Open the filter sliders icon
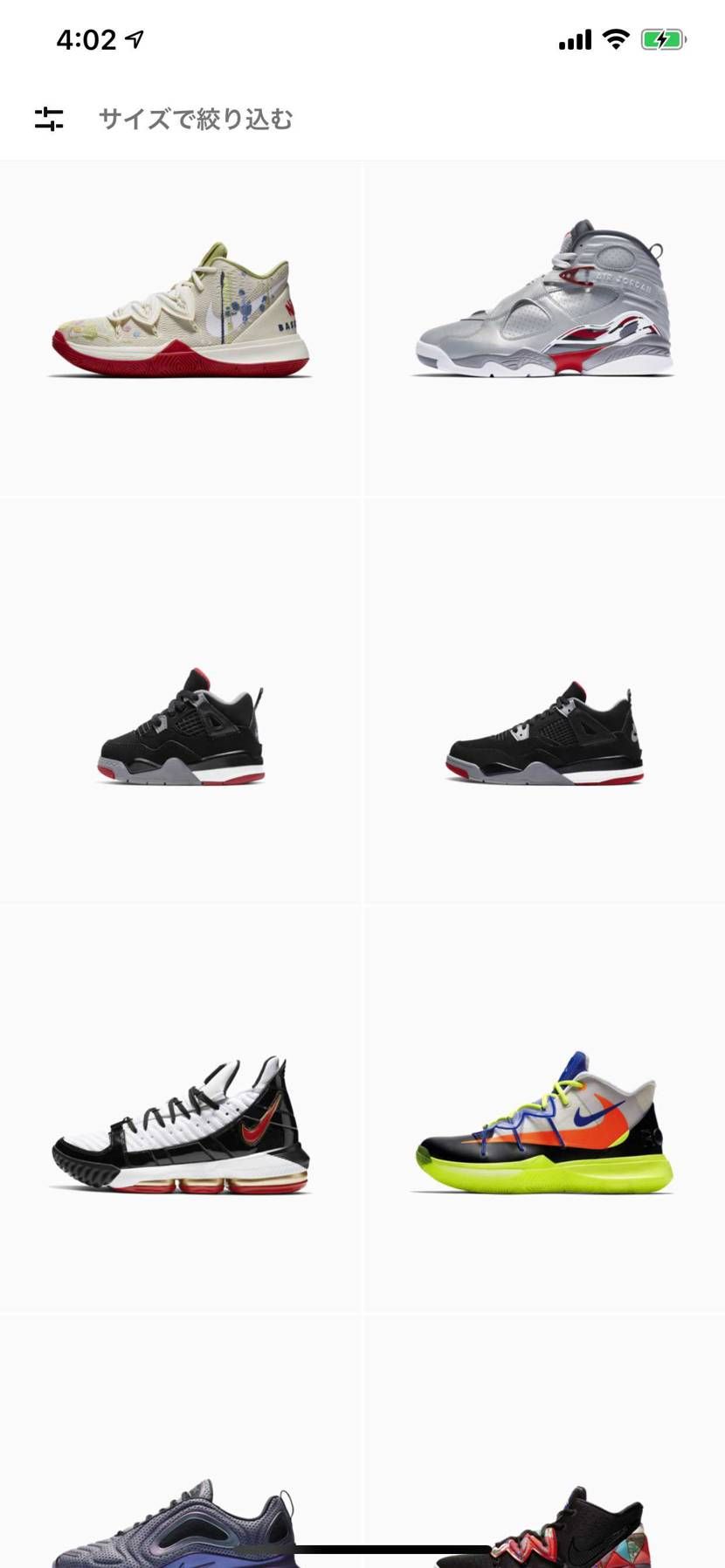 coord(49,119)
